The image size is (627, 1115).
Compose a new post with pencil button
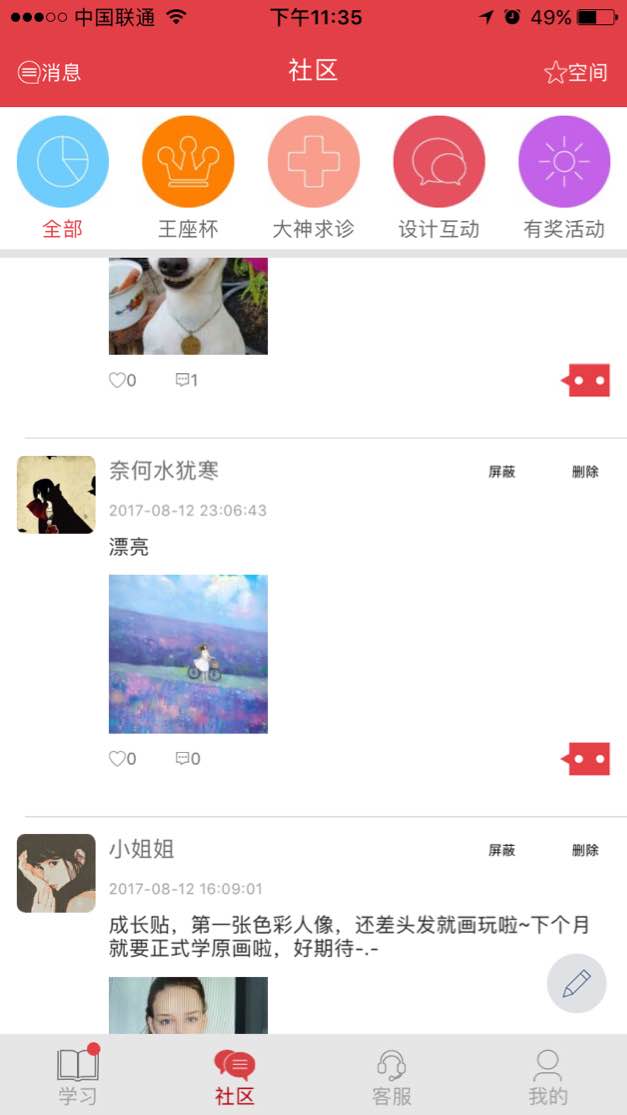576,984
